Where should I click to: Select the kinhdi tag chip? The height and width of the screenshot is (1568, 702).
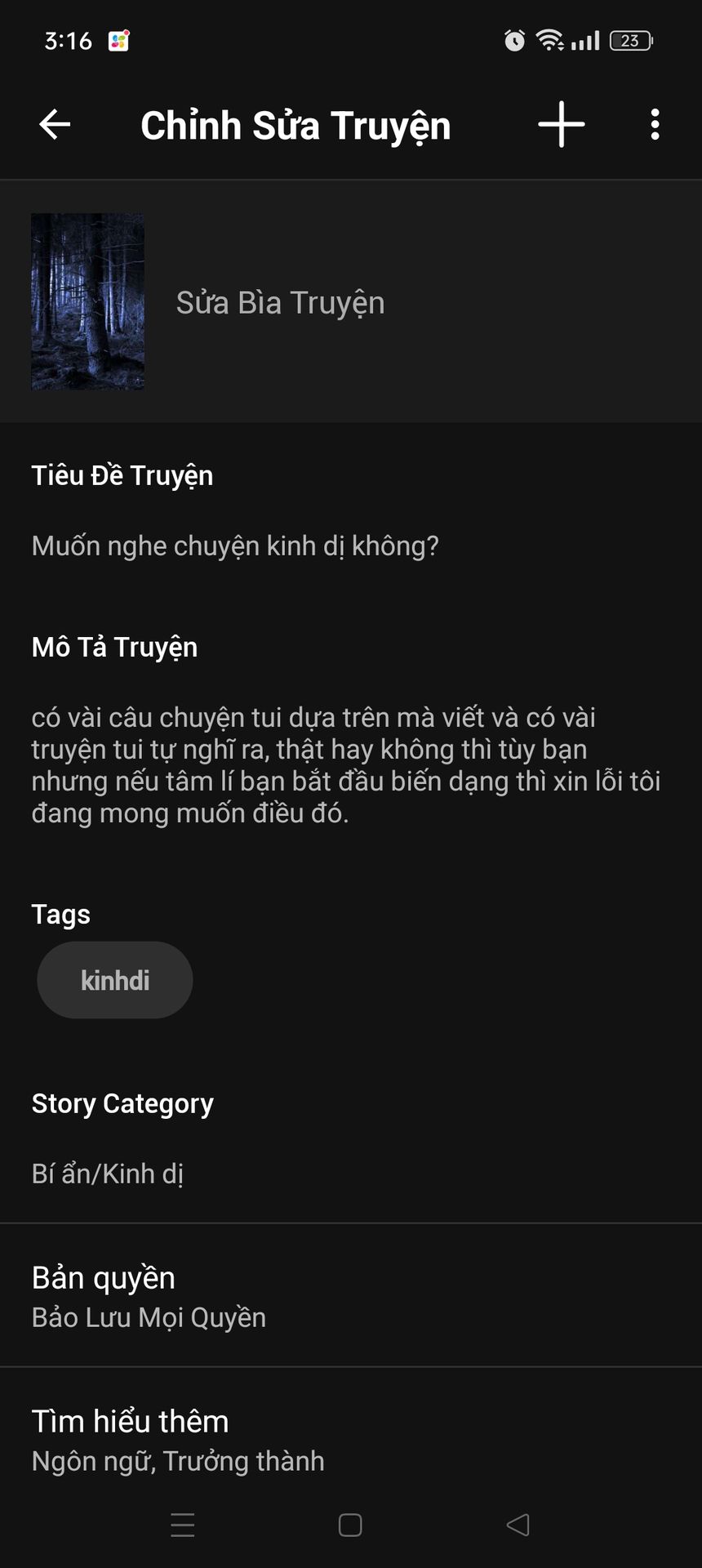click(x=115, y=980)
